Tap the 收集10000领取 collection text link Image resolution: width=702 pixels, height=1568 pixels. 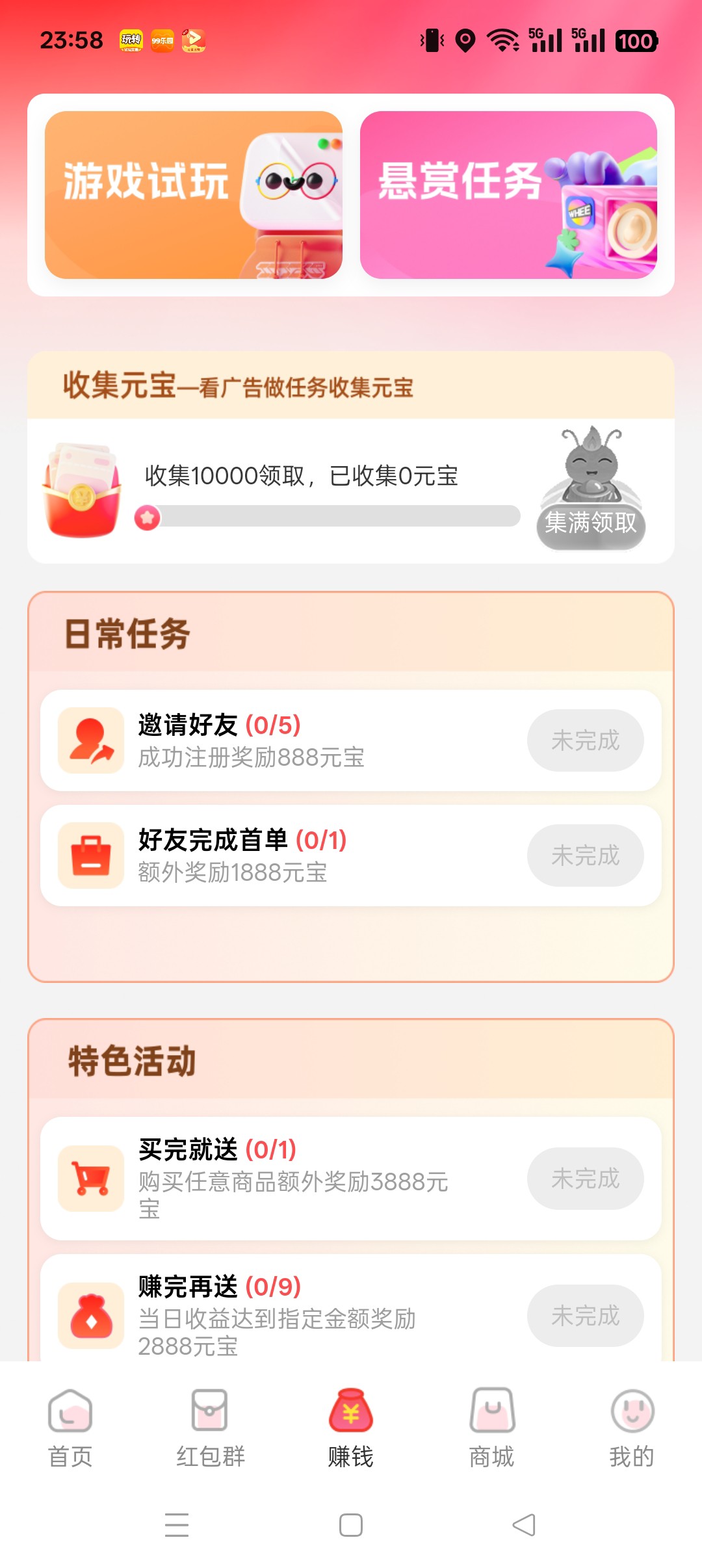(300, 477)
